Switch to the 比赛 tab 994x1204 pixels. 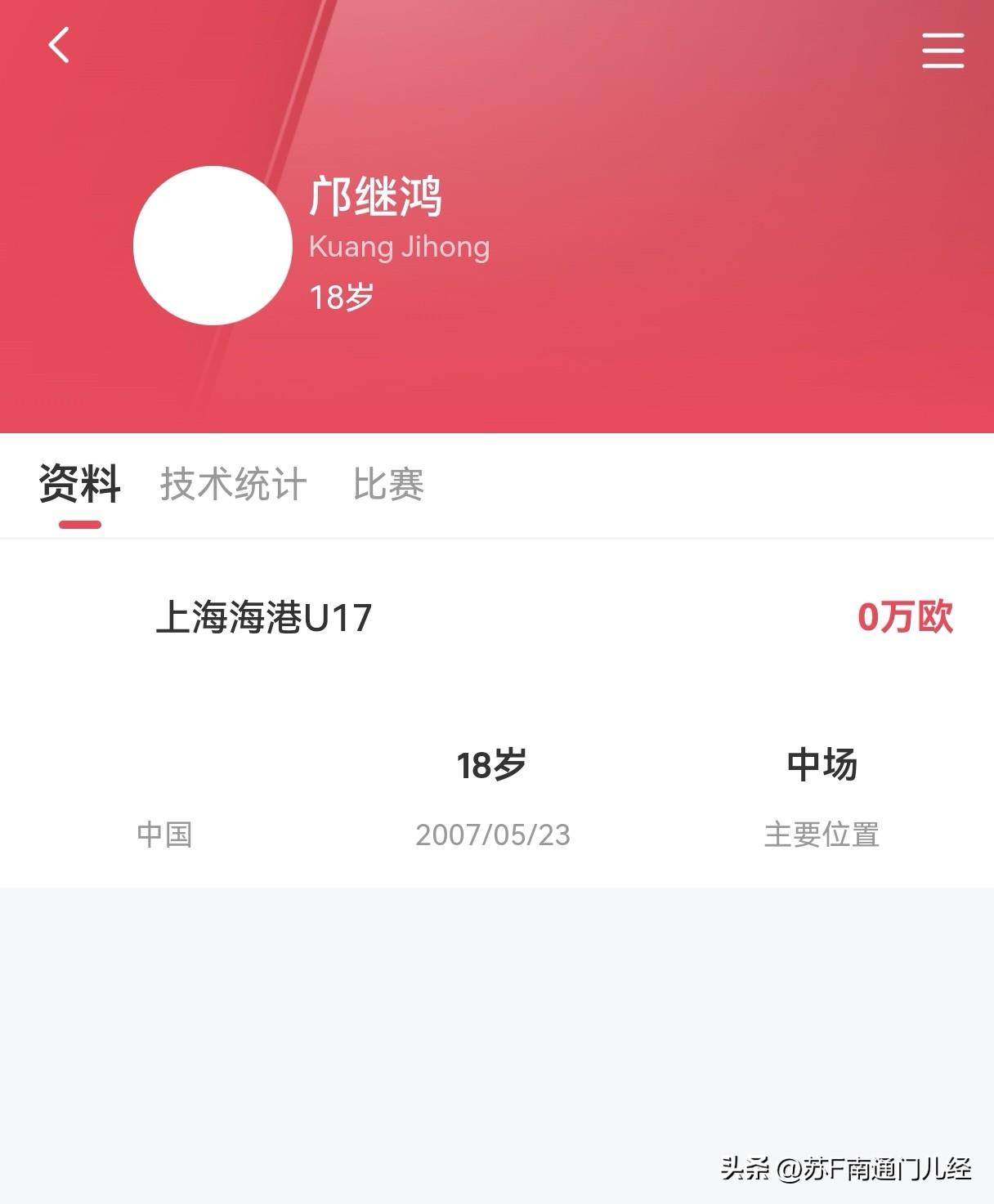click(387, 485)
